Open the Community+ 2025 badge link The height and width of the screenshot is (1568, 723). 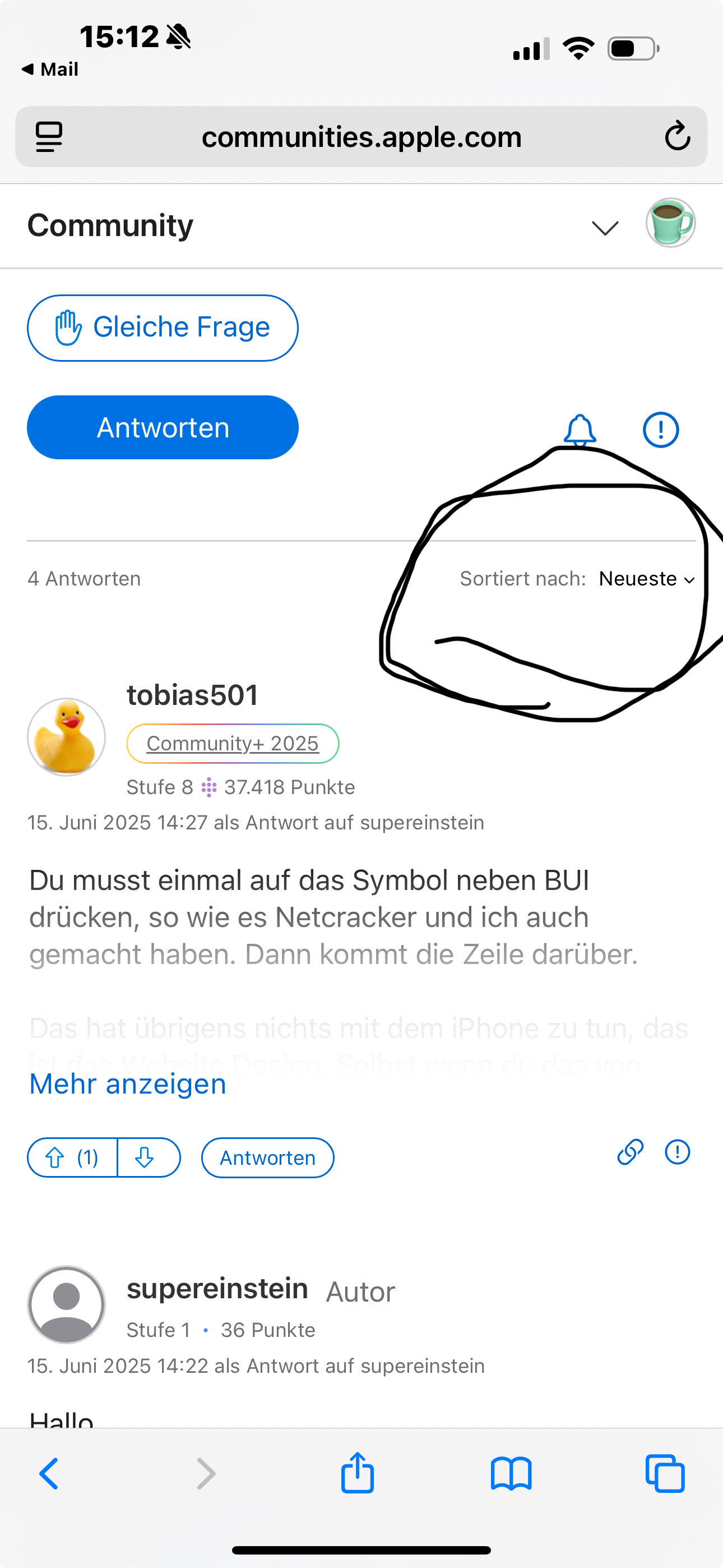[x=233, y=743]
